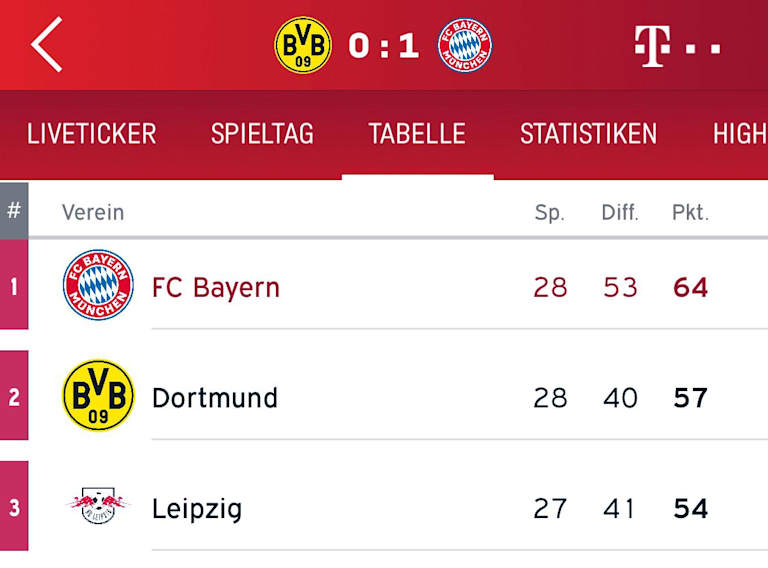
Task: Switch to the Liveticker tab
Action: click(x=91, y=134)
